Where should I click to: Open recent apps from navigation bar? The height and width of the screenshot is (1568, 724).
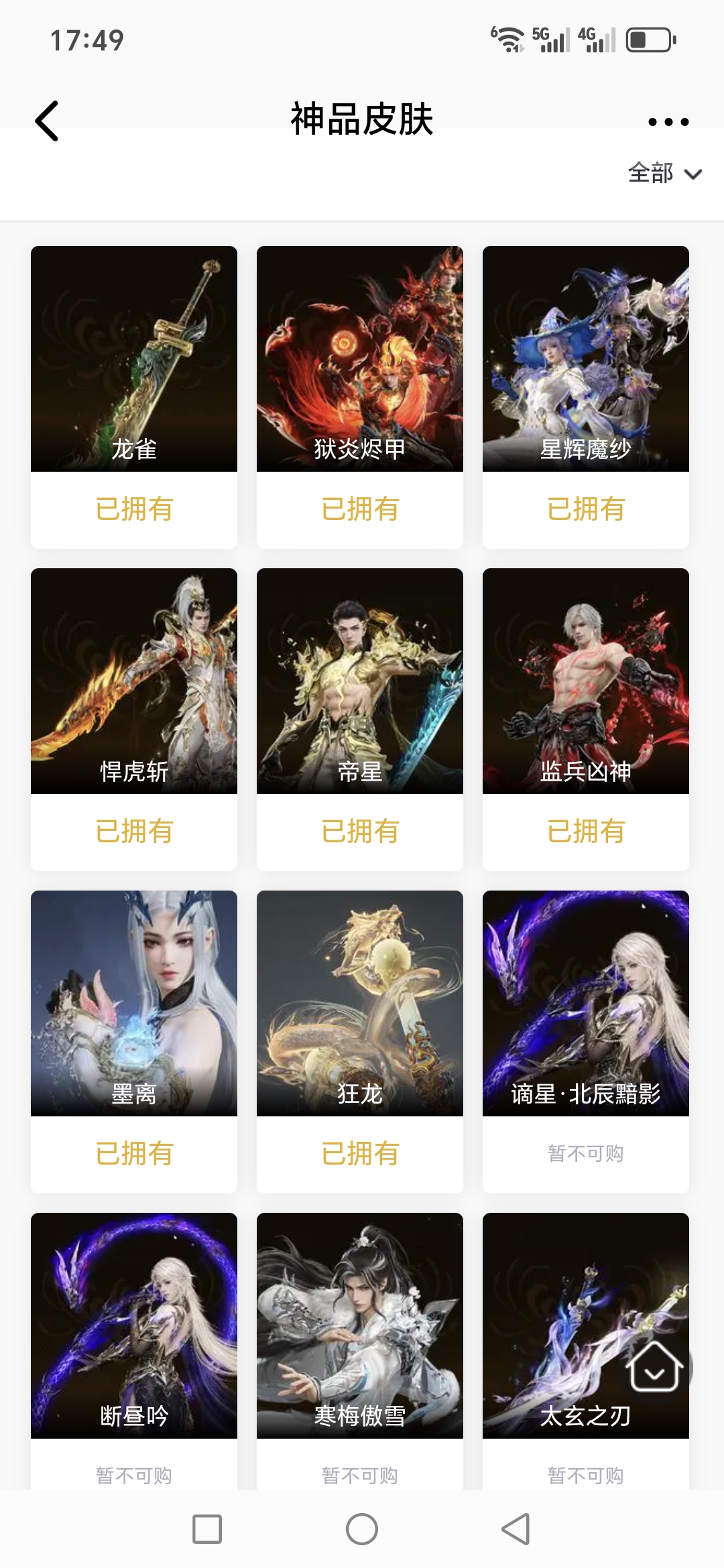pyautogui.click(x=207, y=1529)
